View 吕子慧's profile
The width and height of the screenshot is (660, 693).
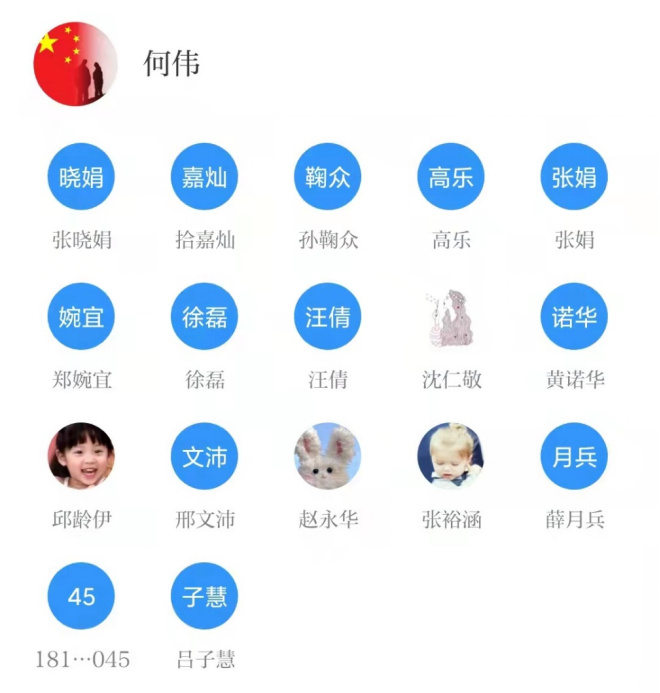204,596
